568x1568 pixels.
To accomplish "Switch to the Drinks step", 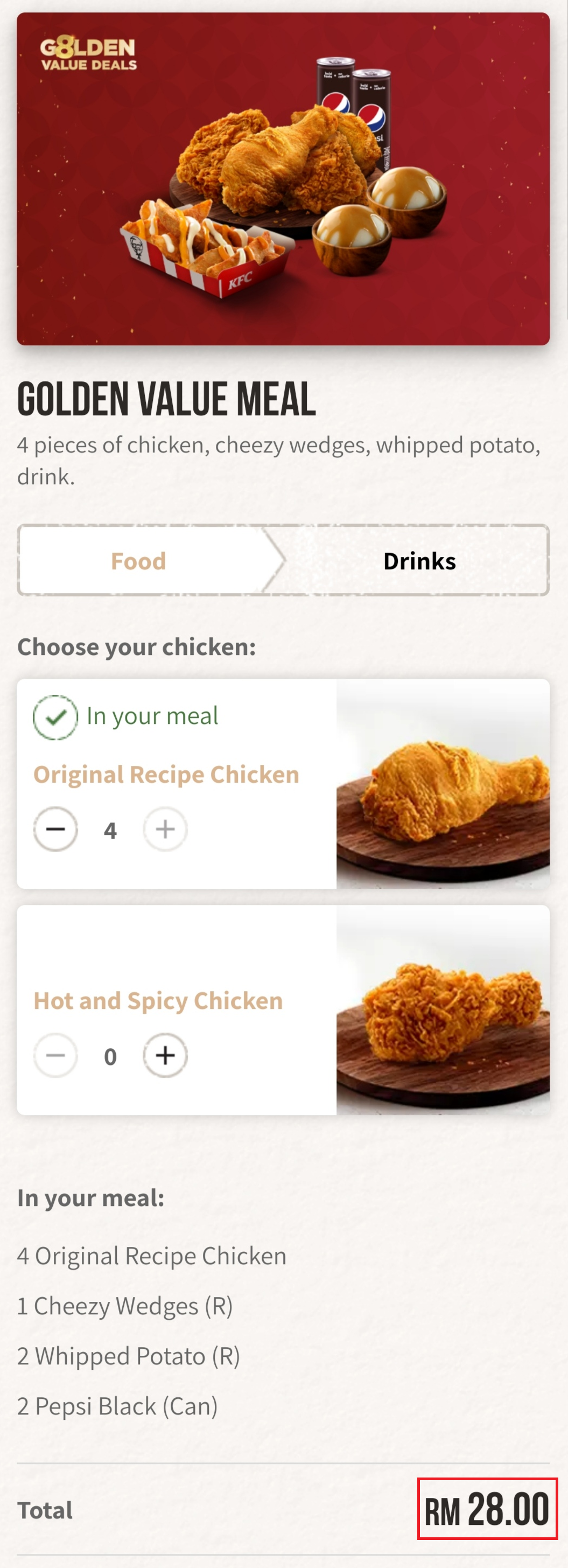I will pyautogui.click(x=419, y=561).
